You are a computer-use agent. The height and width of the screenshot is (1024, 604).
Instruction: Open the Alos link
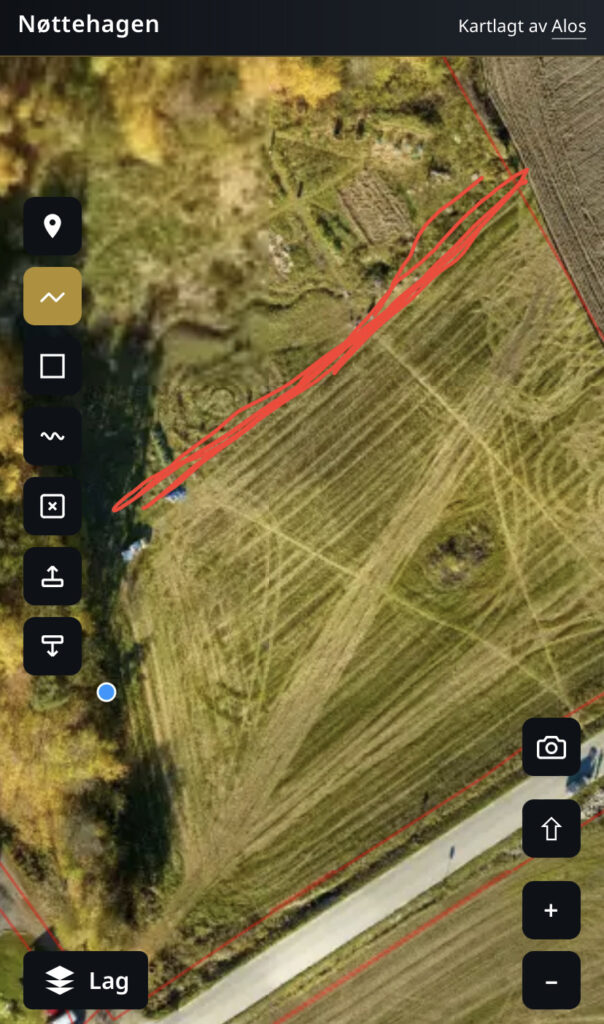(x=569, y=27)
